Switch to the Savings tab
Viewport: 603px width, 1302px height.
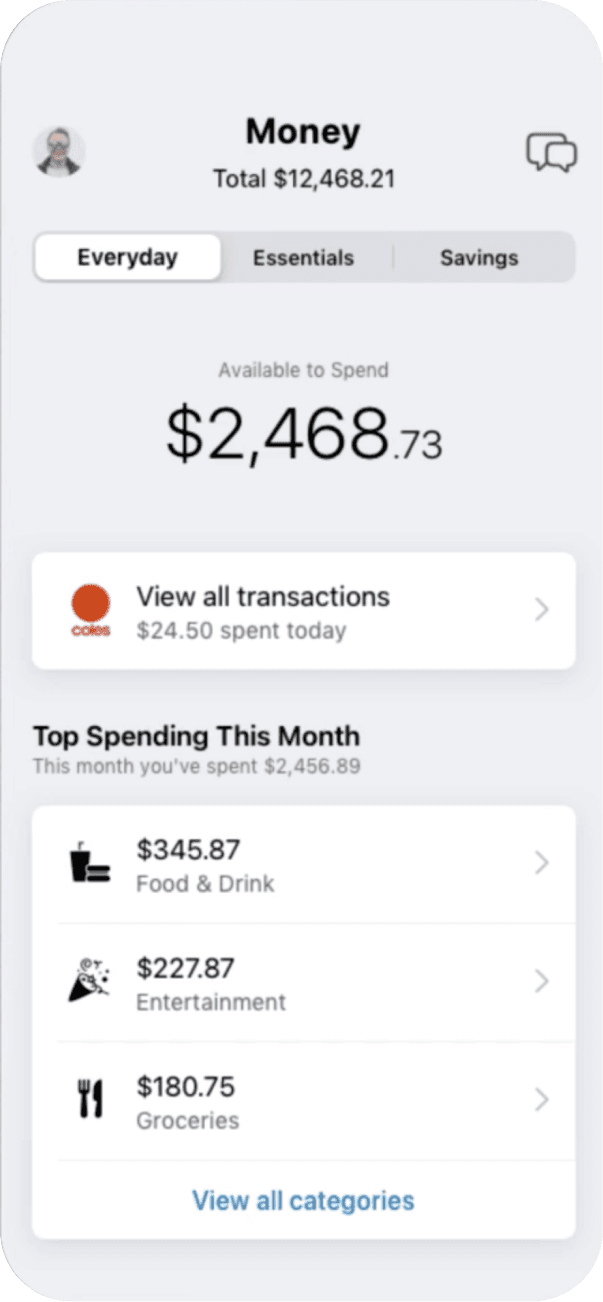479,258
